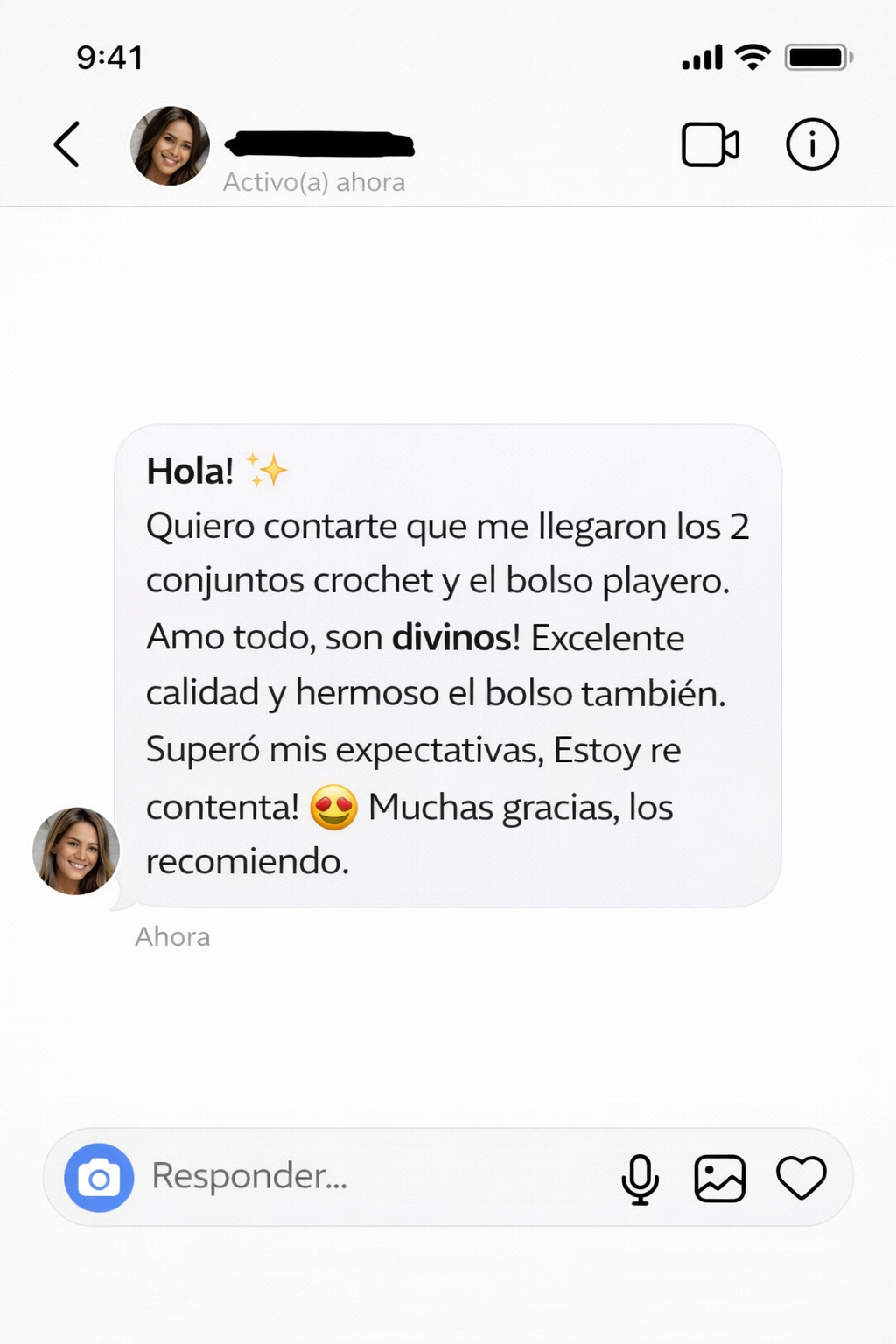Go back with the chevron arrow

point(67,144)
